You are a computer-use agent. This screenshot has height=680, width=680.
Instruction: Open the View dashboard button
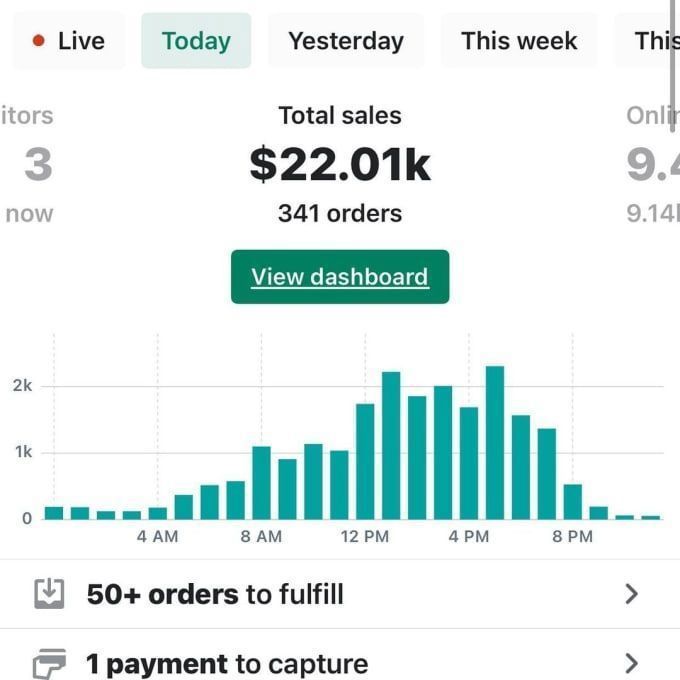[x=340, y=277]
